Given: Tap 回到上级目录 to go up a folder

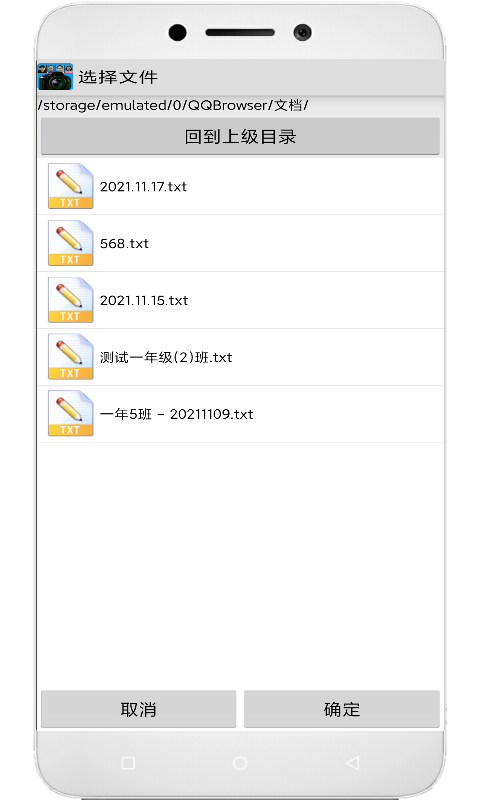Looking at the screenshot, I should tap(240, 136).
